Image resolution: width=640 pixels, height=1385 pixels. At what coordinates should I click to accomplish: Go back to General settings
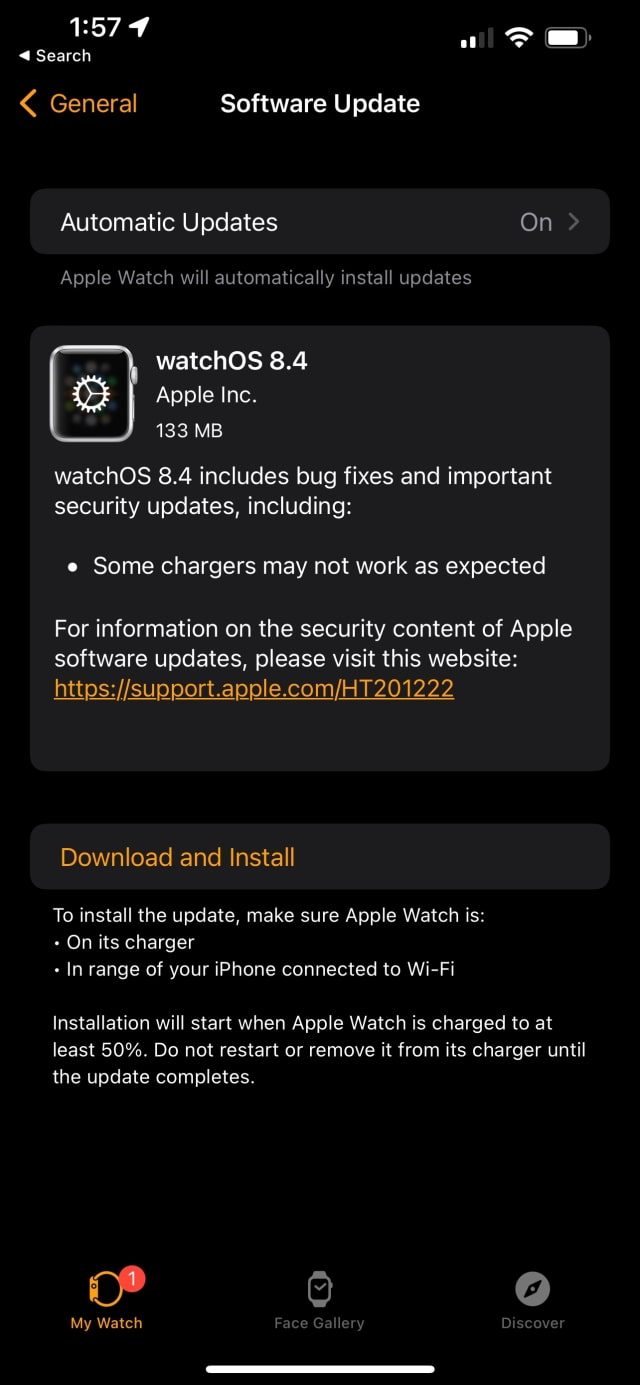click(x=78, y=104)
